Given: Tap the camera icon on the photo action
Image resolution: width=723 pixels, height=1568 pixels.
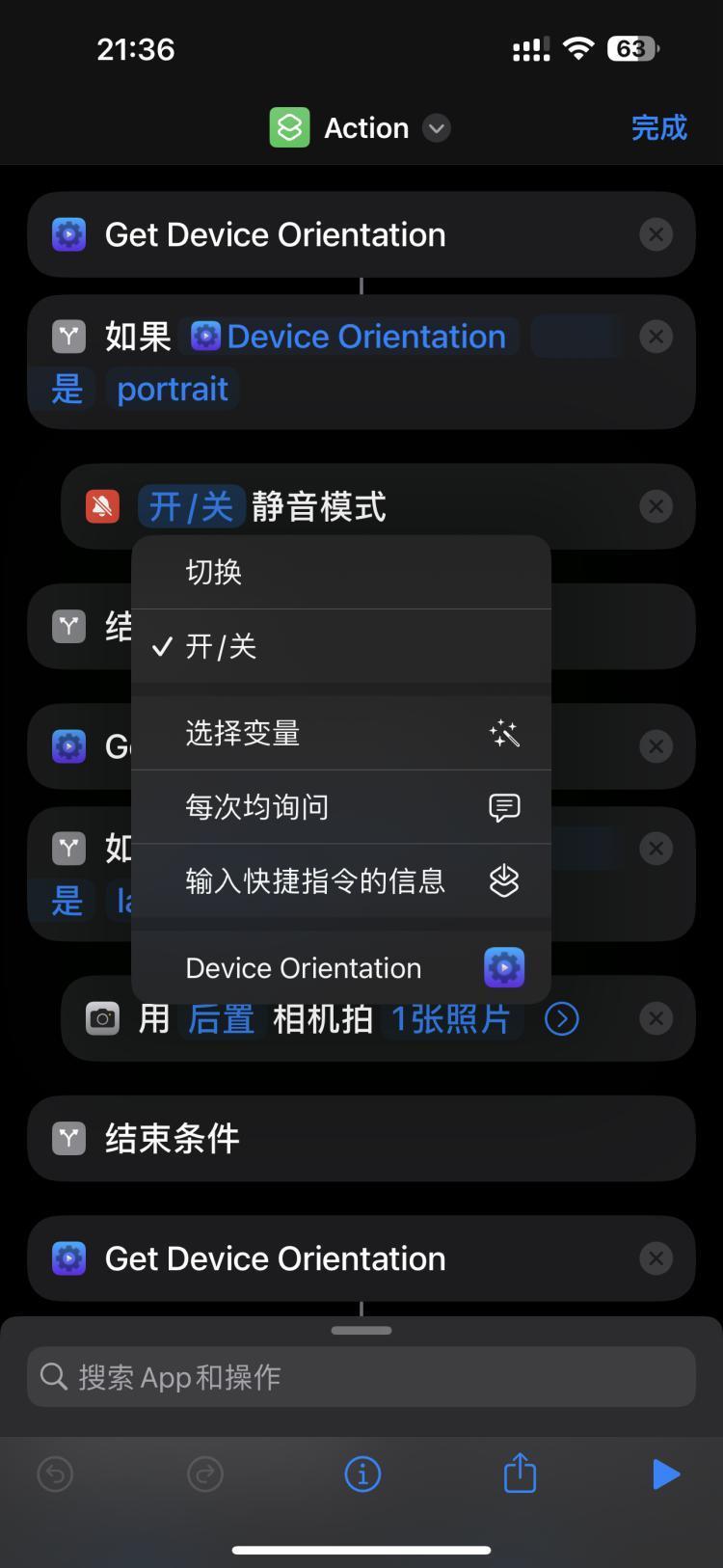Looking at the screenshot, I should tap(102, 1017).
